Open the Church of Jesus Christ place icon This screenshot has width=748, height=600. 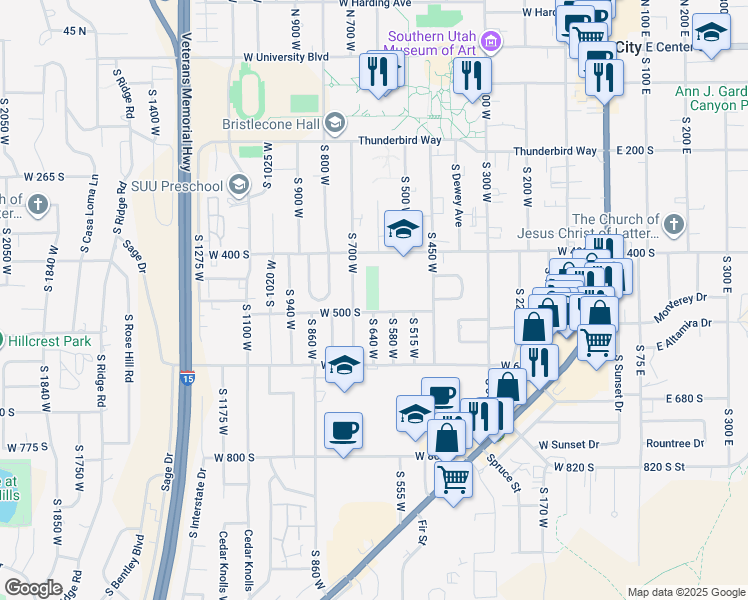coord(674,227)
